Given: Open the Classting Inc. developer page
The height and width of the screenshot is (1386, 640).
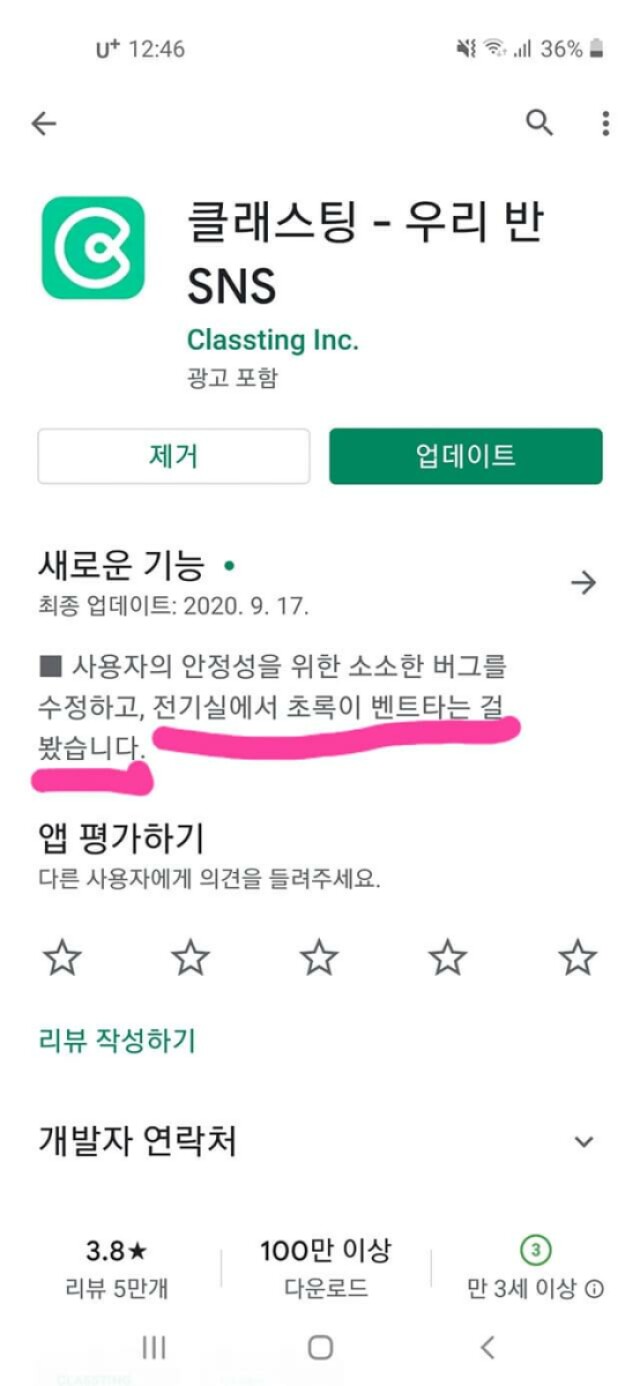Looking at the screenshot, I should tap(272, 340).
